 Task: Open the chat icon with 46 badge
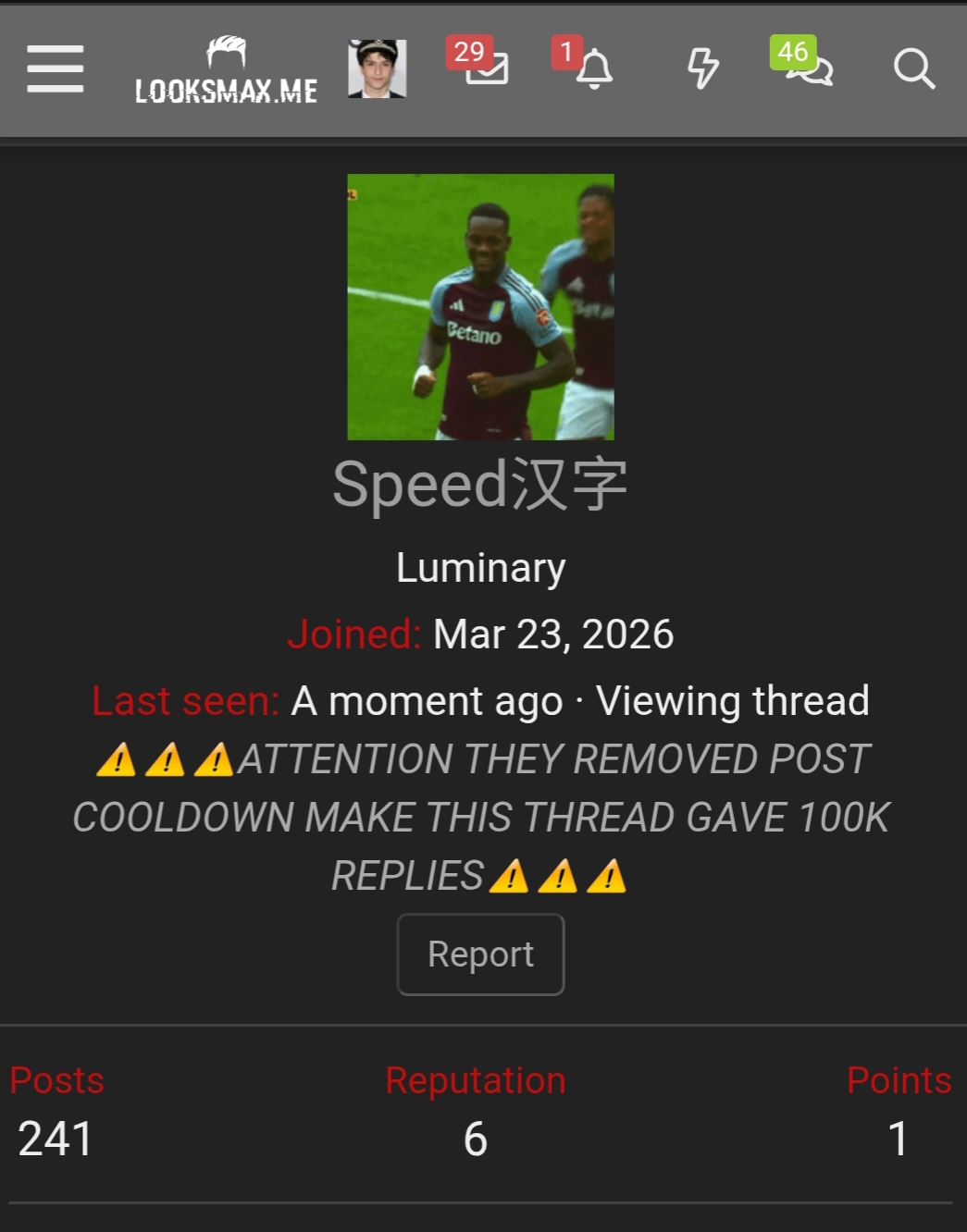click(x=810, y=69)
